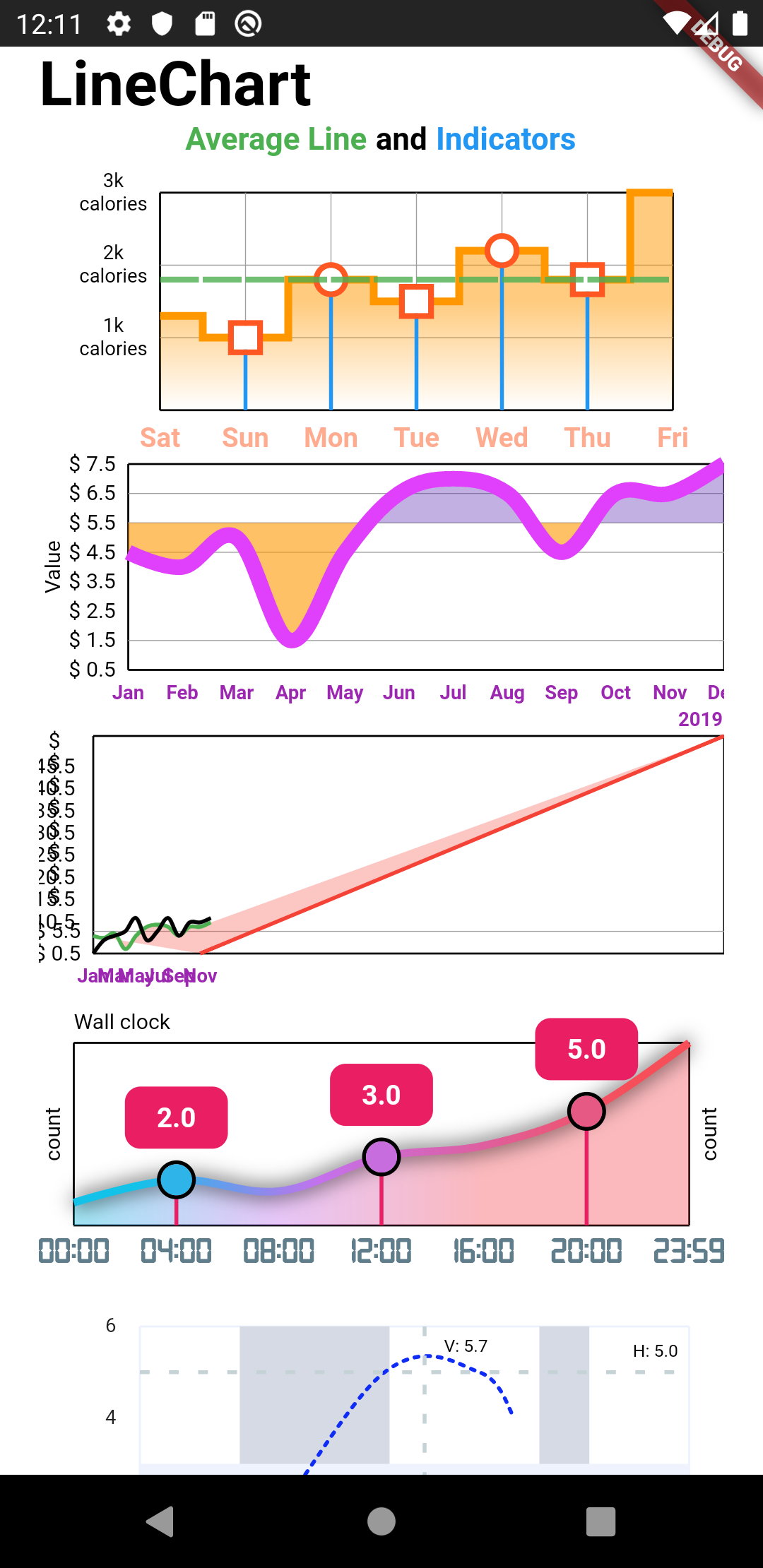Tap the purple dot marker near 12:00
Image resolution: width=763 pixels, height=1568 pixels.
pos(381,1157)
